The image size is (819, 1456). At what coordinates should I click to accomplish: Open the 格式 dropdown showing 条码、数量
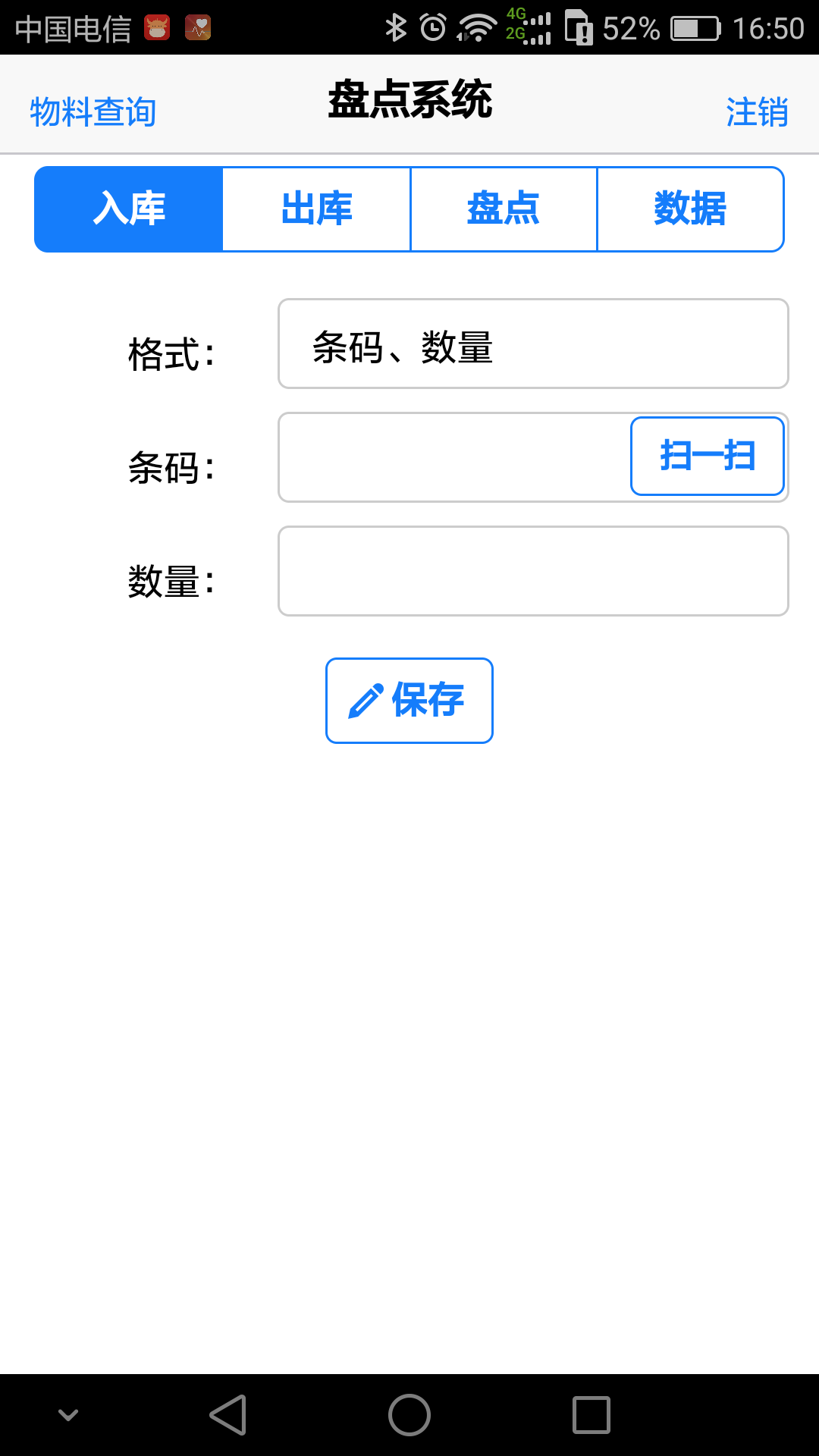click(x=533, y=344)
